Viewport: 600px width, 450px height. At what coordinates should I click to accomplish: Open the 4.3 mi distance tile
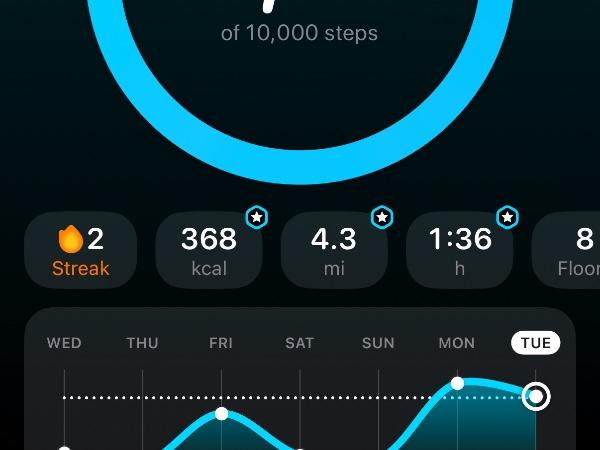pos(334,250)
